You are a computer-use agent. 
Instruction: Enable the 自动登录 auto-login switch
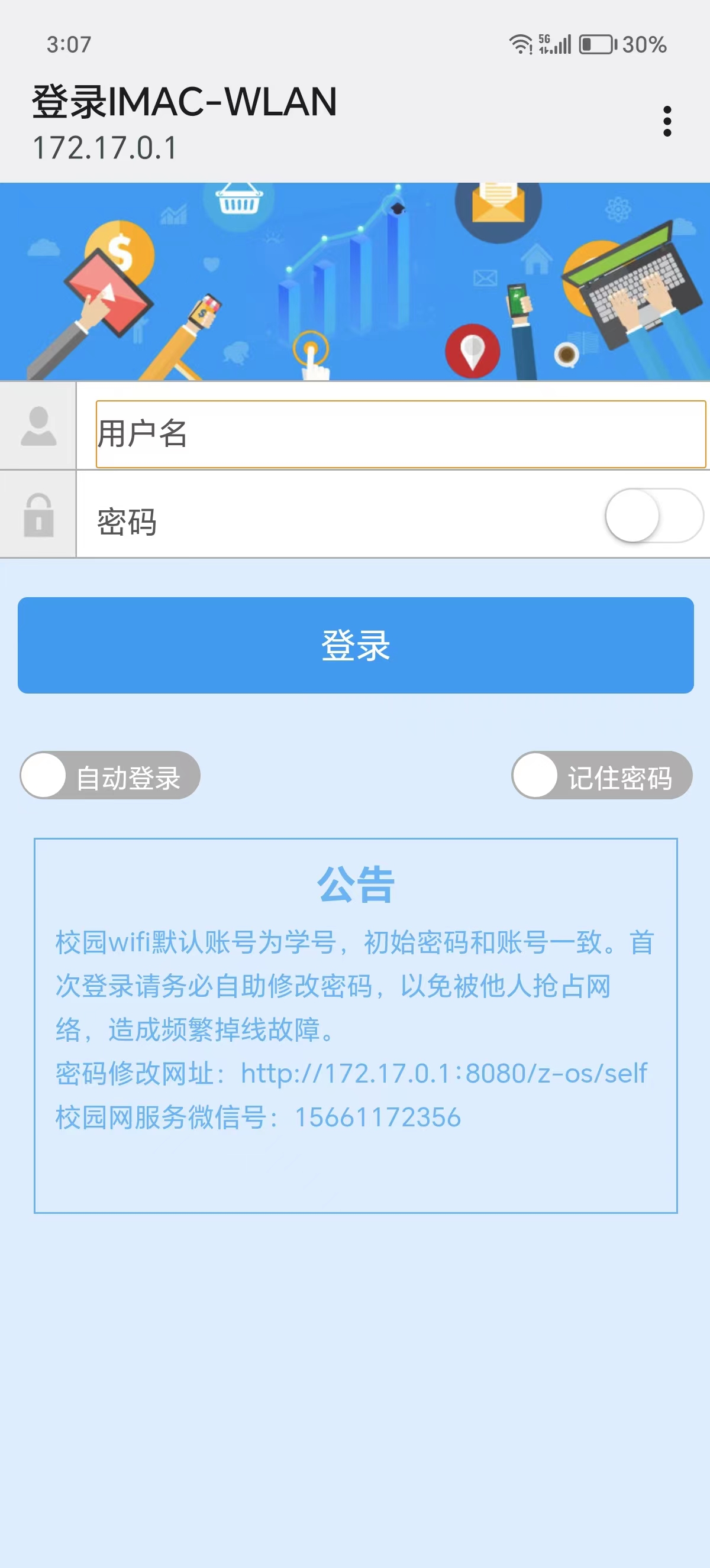tap(110, 775)
